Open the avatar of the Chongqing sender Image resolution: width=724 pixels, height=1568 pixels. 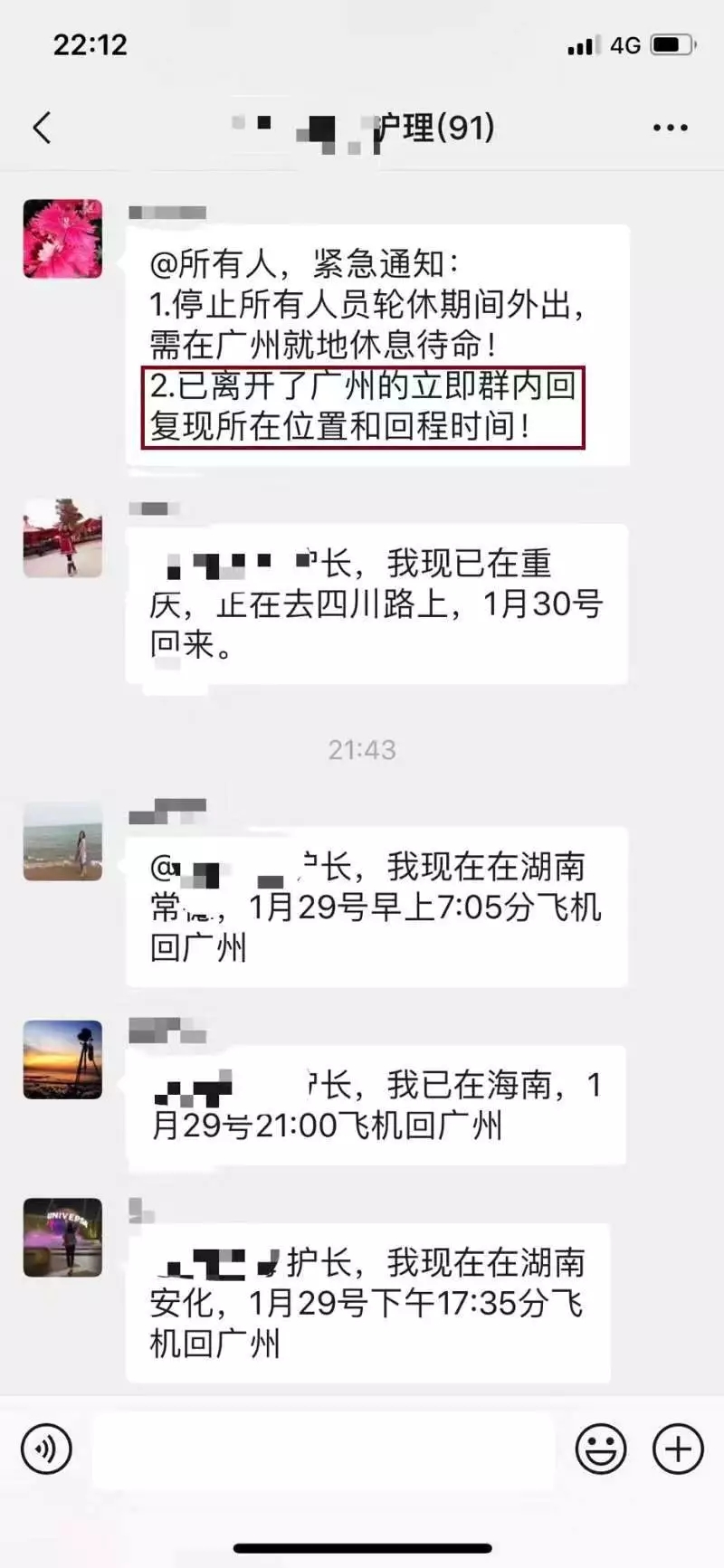[62, 538]
